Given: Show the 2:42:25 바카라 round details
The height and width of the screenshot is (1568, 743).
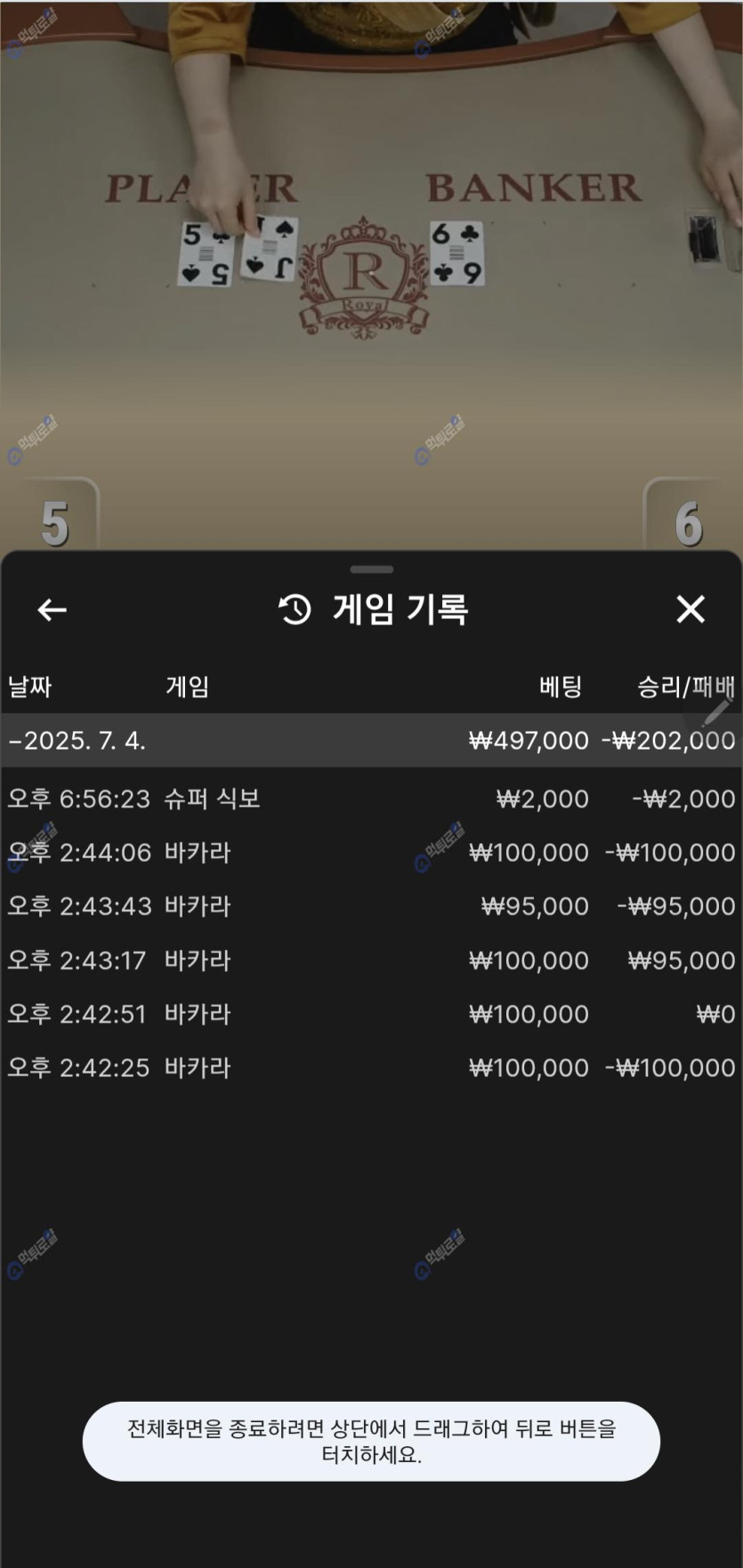Looking at the screenshot, I should [371, 1067].
